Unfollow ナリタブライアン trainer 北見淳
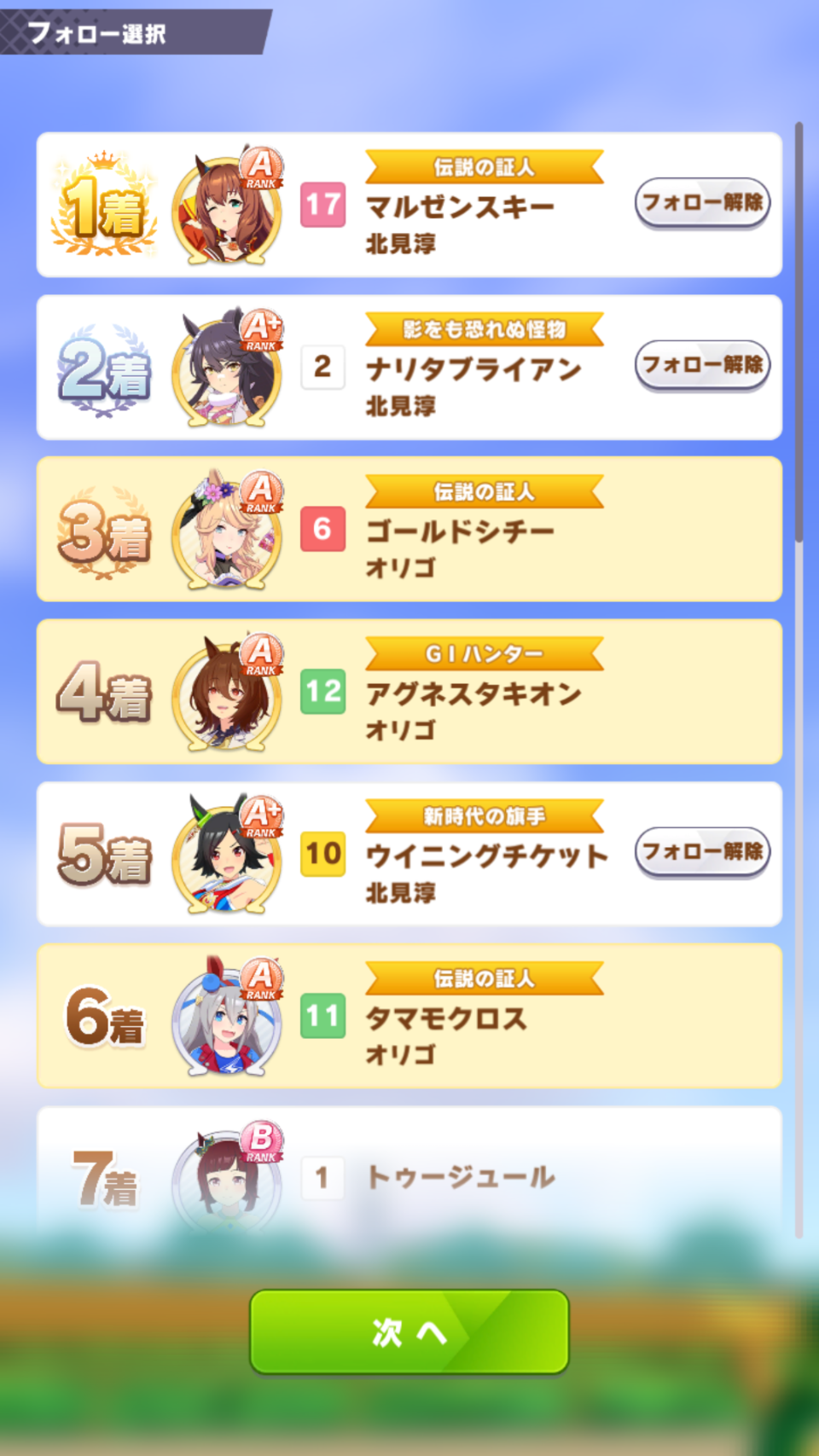The width and height of the screenshot is (819, 1456). click(702, 365)
